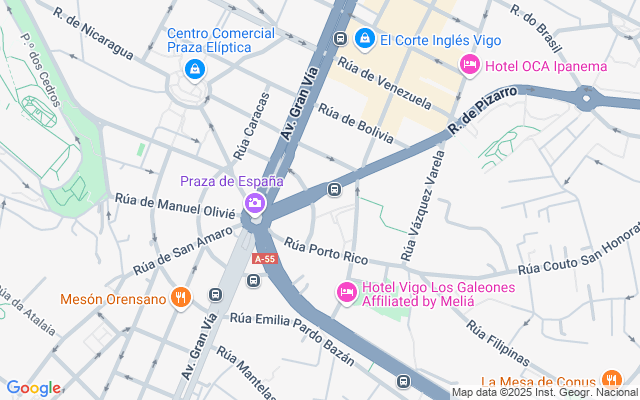Tap the bus stop on R. de Pizarro
This screenshot has height=400, width=640.
click(334, 188)
